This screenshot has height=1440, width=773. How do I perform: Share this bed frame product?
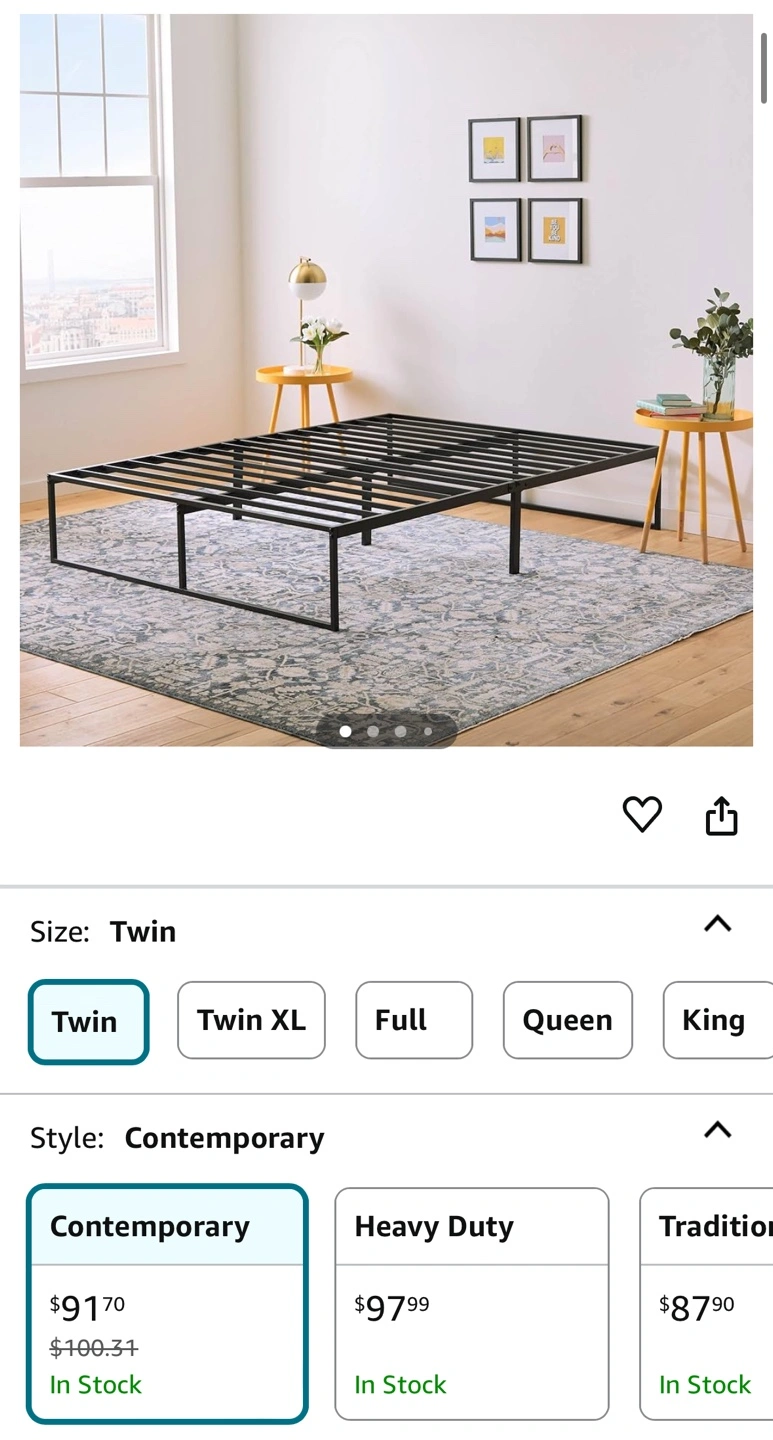721,816
